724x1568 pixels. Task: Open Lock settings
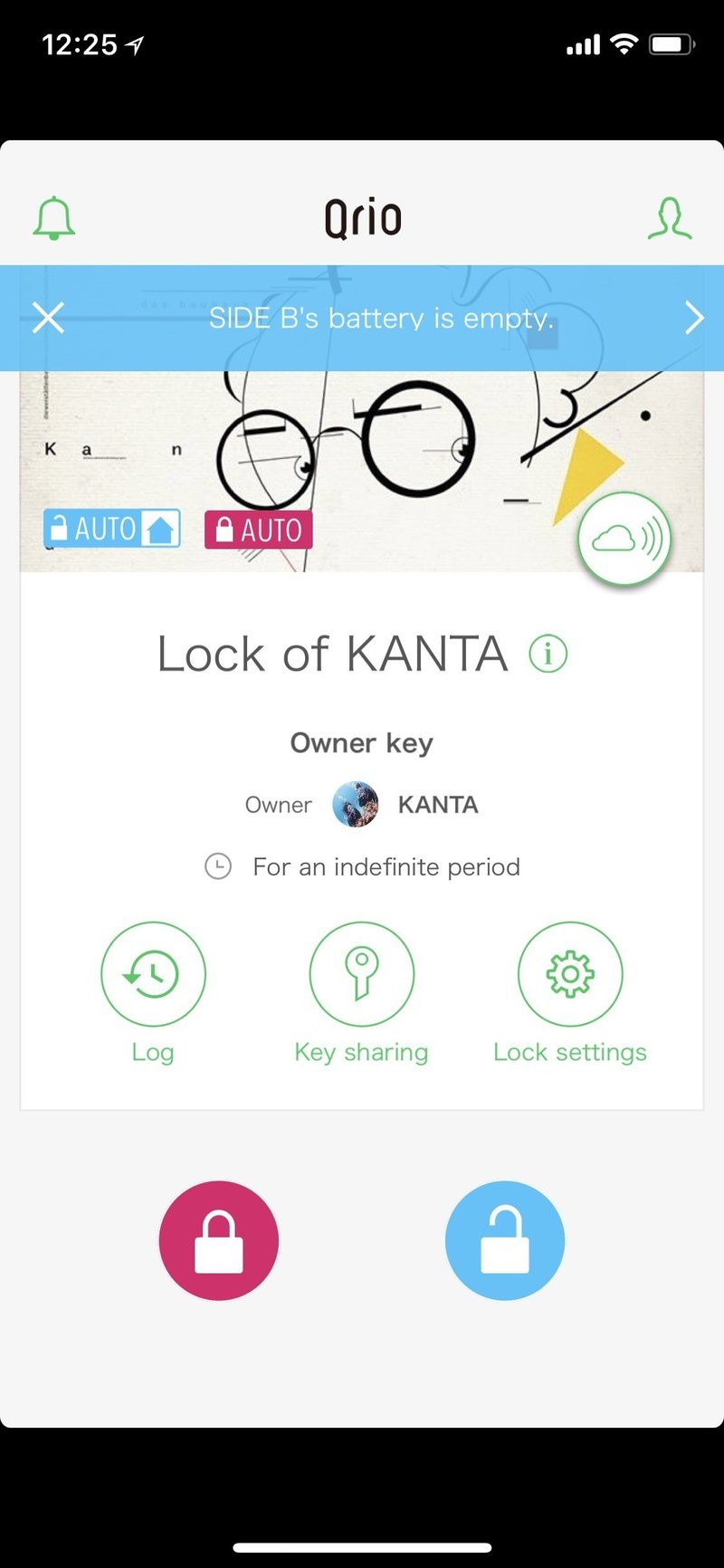pos(570,993)
